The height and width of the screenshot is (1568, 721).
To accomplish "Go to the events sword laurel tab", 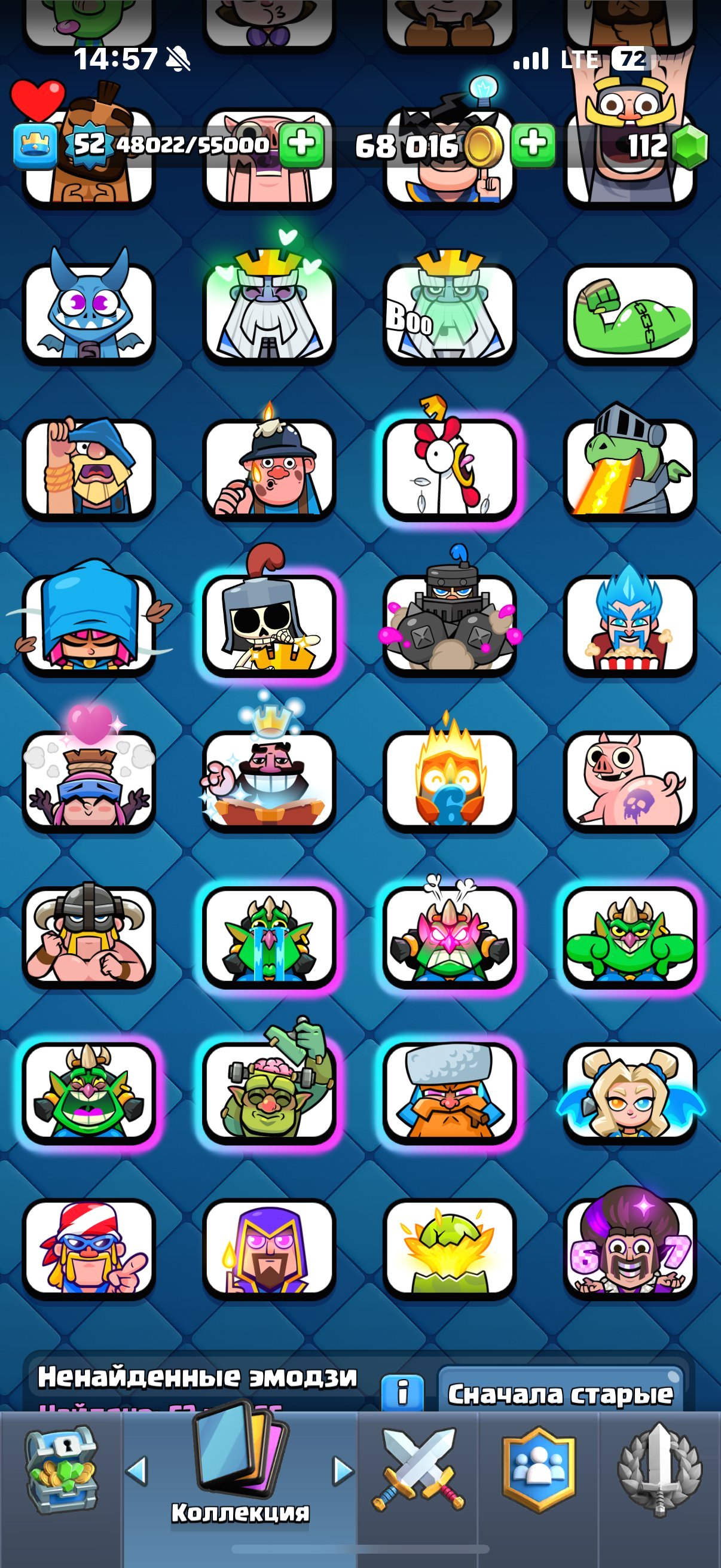I will click(659, 1470).
